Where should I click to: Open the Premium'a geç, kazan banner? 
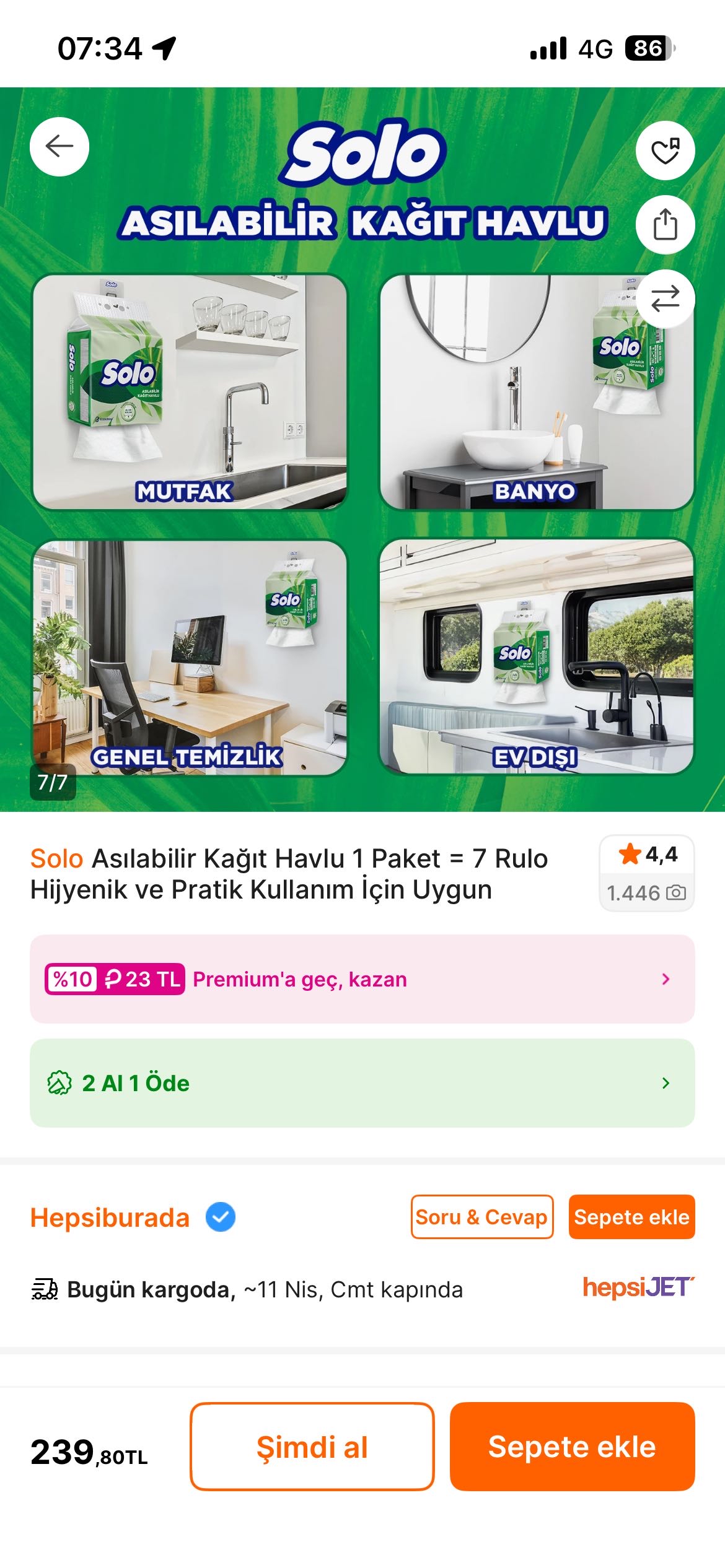[362, 979]
